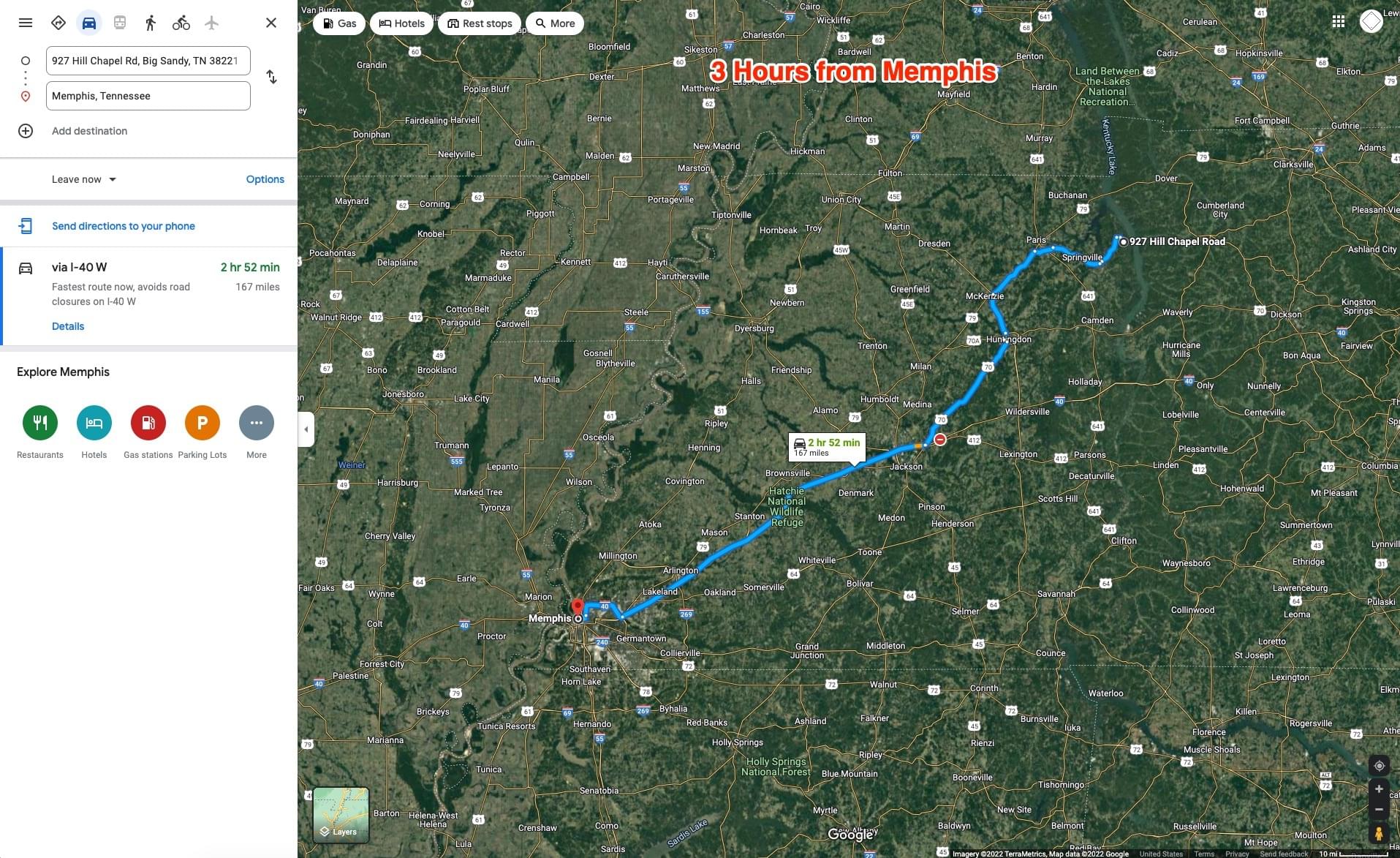Send directions to your phone
The height and width of the screenshot is (858, 1400).
123,226
